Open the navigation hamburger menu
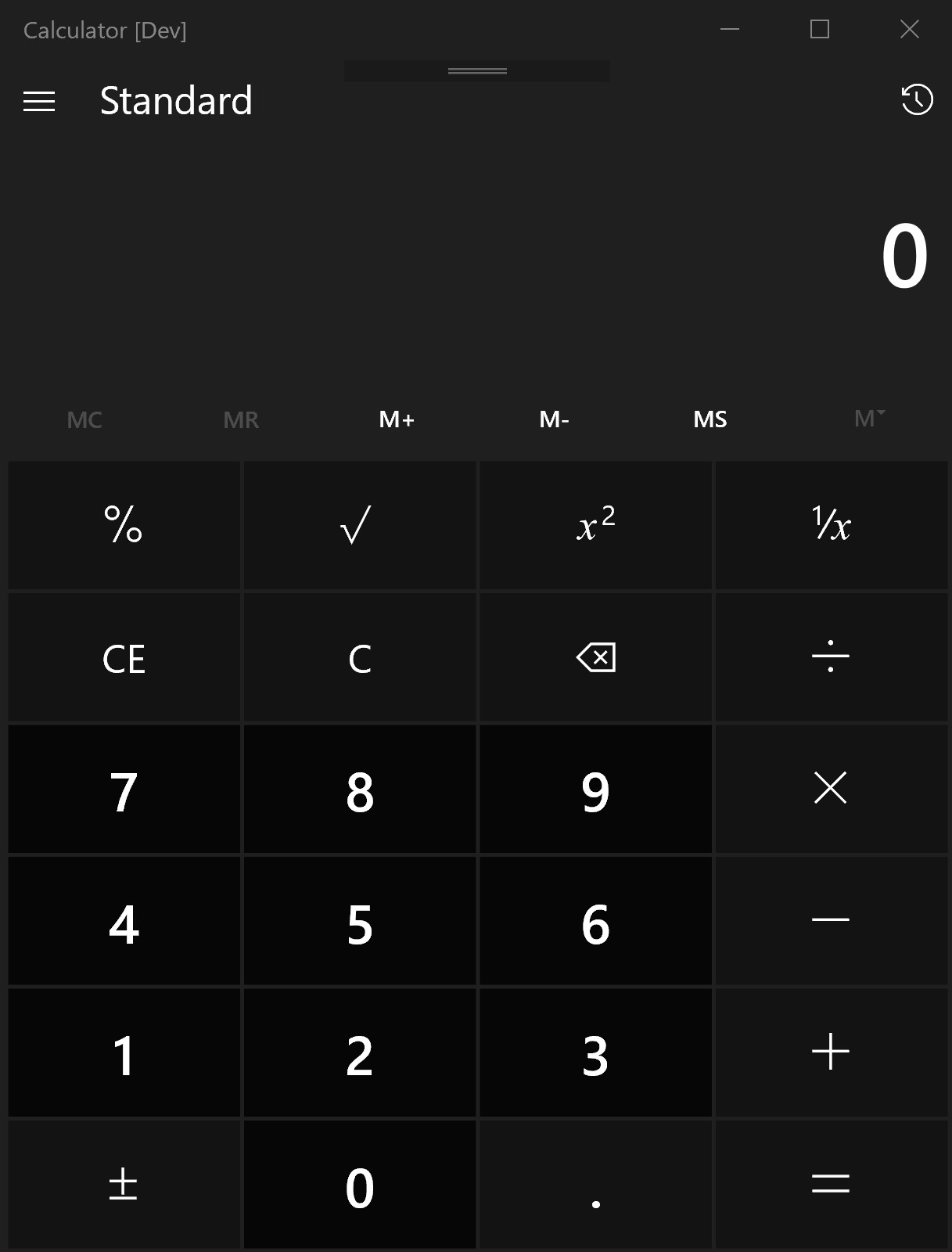The height and width of the screenshot is (1252, 952). click(x=38, y=100)
